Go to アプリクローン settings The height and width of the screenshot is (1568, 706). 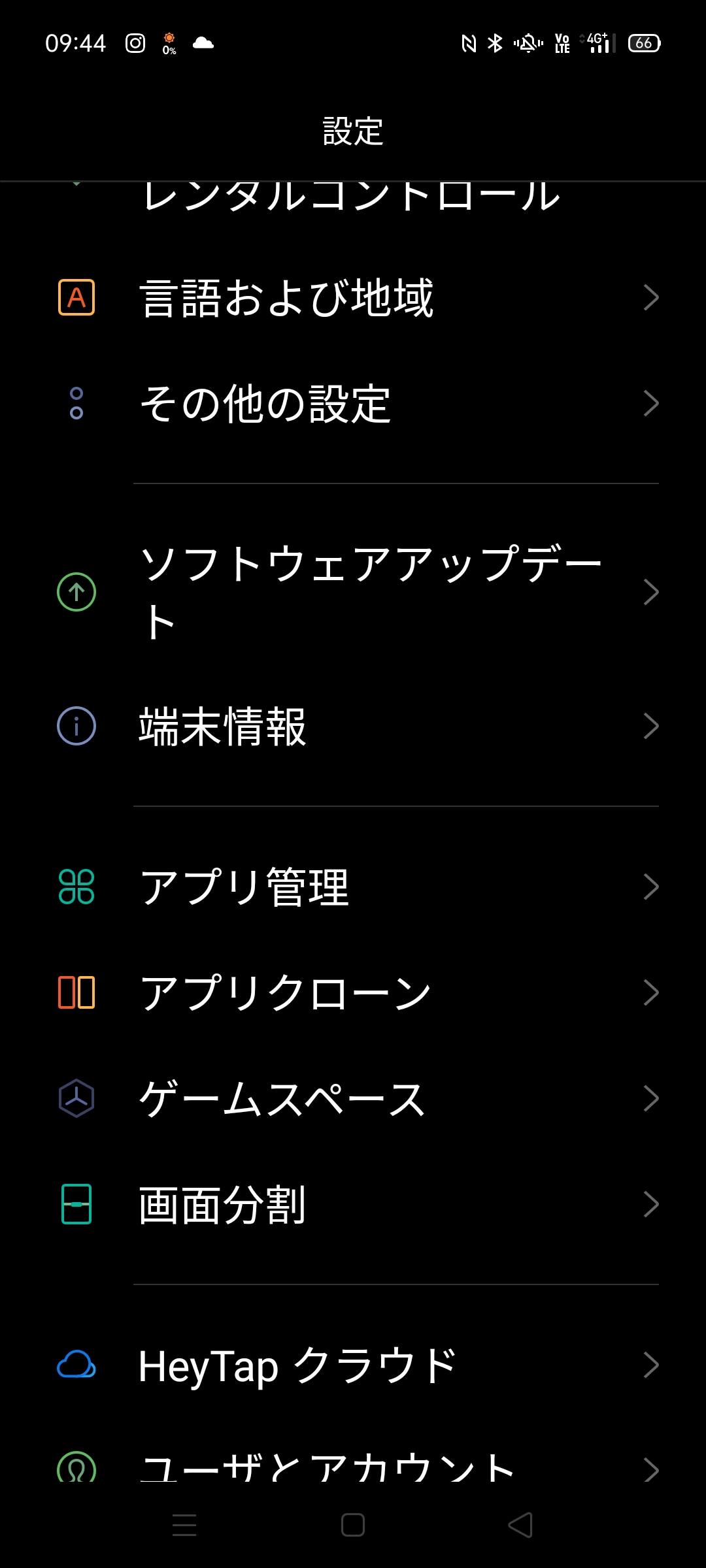pos(353,993)
